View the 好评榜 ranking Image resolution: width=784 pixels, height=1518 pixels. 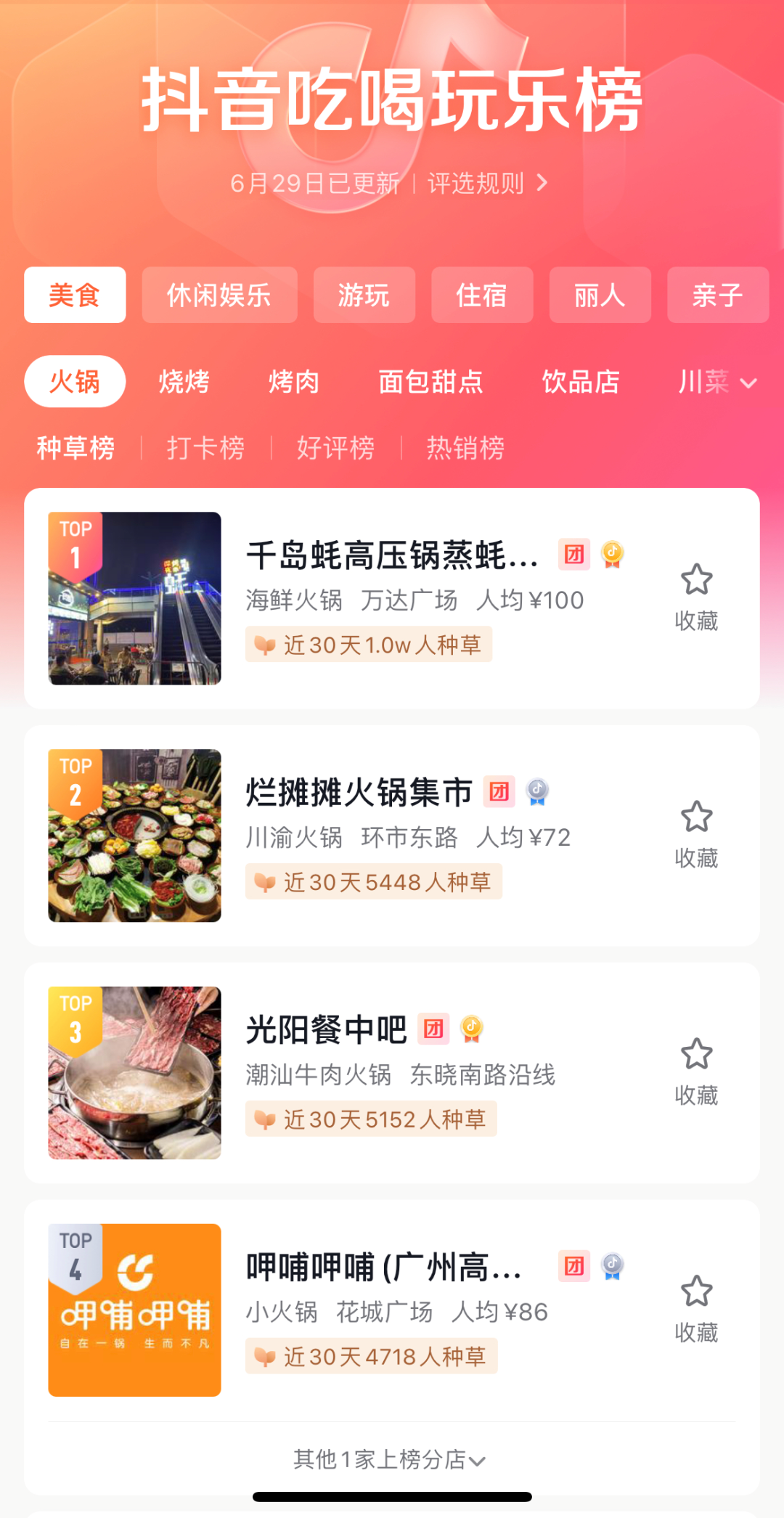[x=335, y=448]
